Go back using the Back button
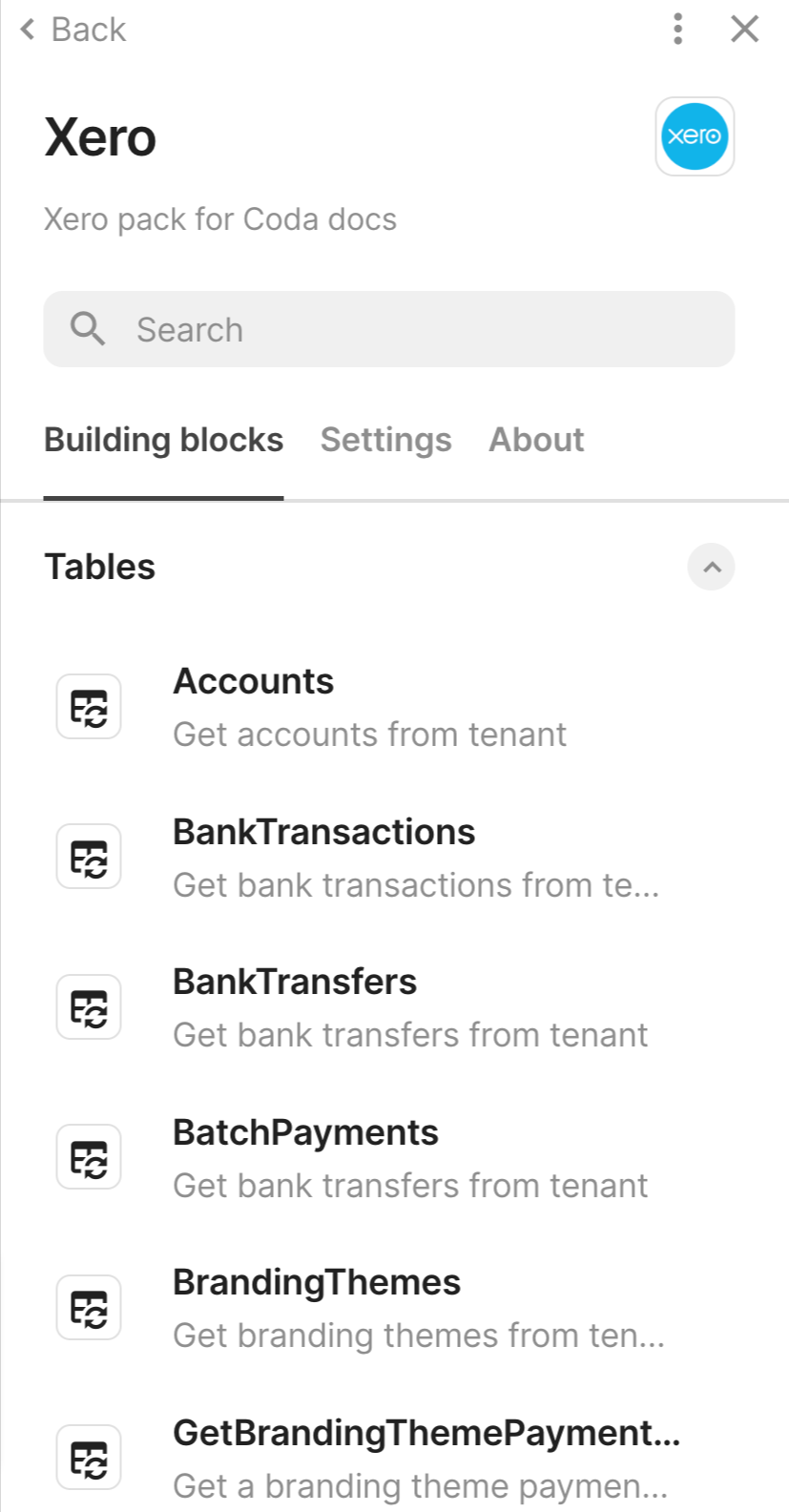Image resolution: width=789 pixels, height=1512 pixels. (x=73, y=30)
